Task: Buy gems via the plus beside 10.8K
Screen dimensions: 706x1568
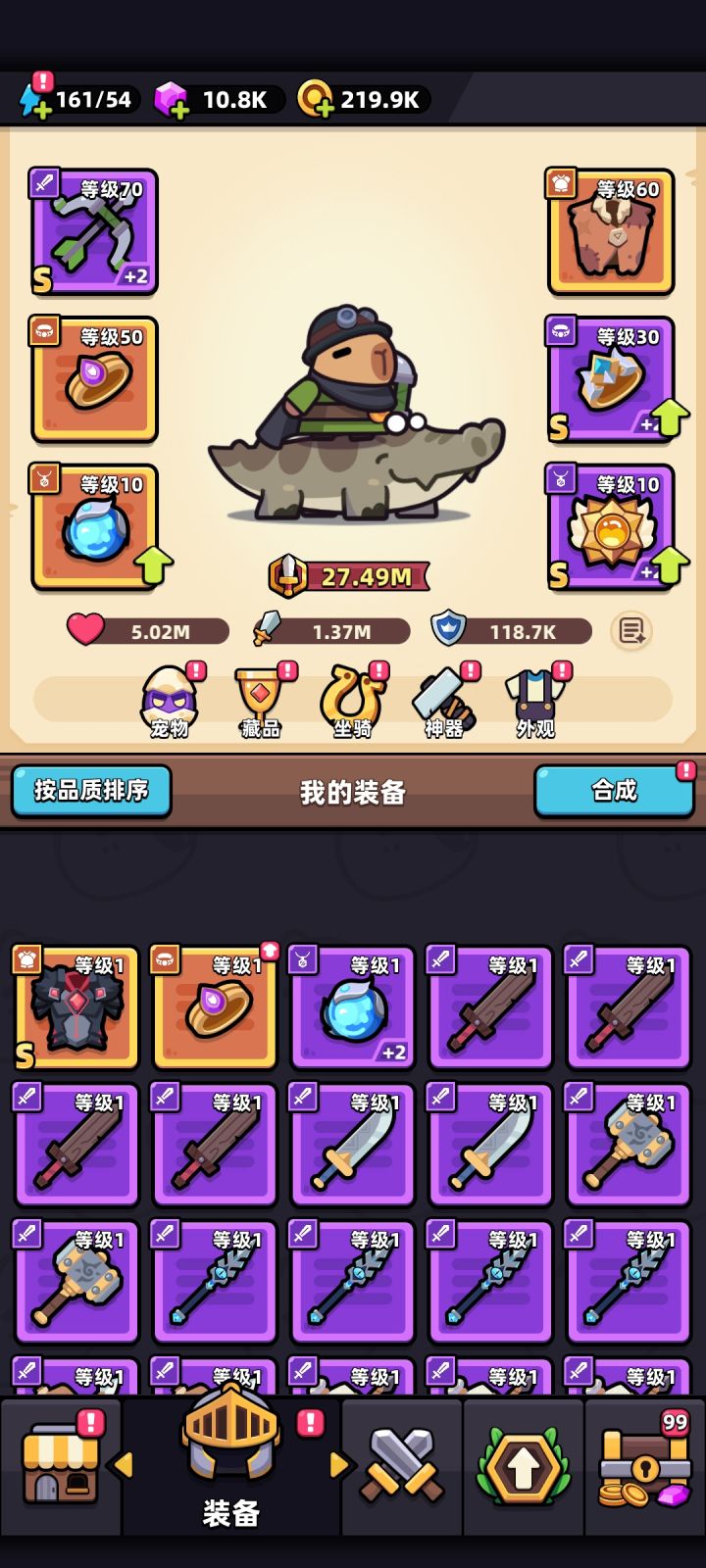Action: tap(179, 106)
